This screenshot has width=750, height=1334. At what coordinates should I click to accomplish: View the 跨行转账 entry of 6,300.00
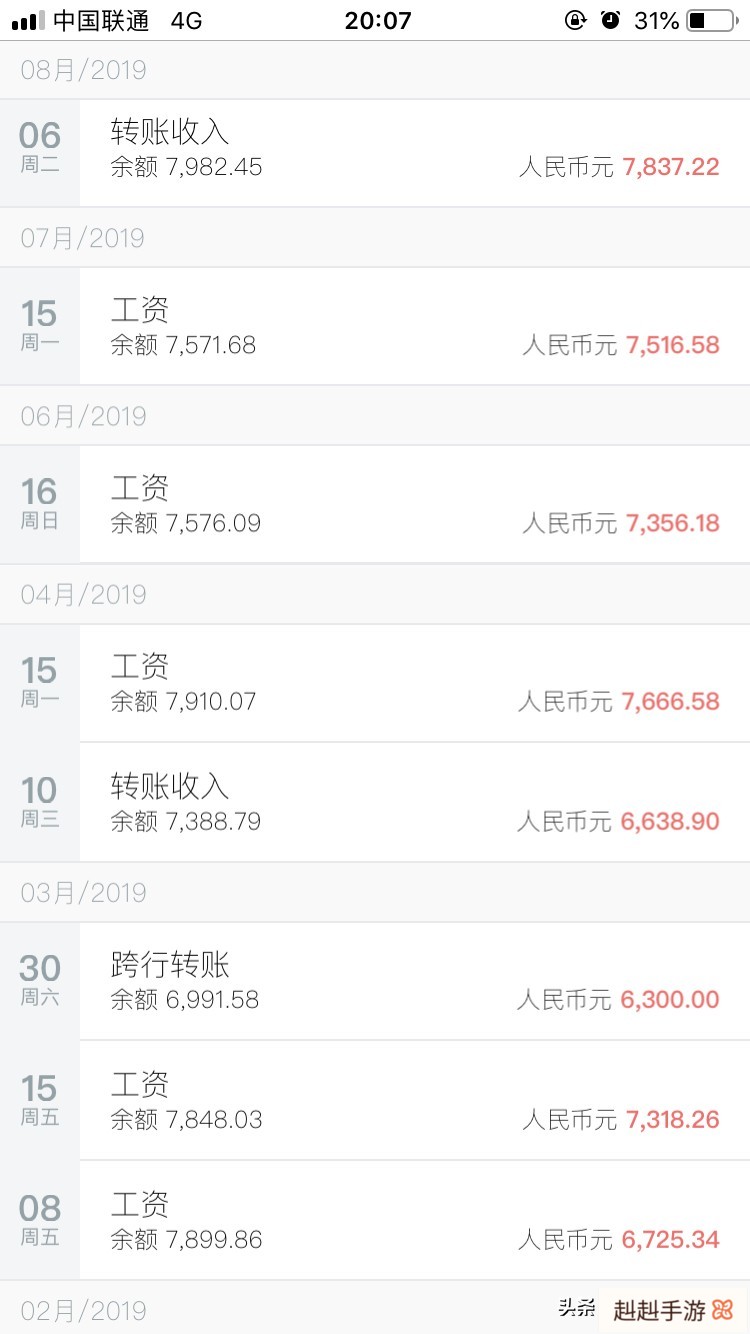400,981
